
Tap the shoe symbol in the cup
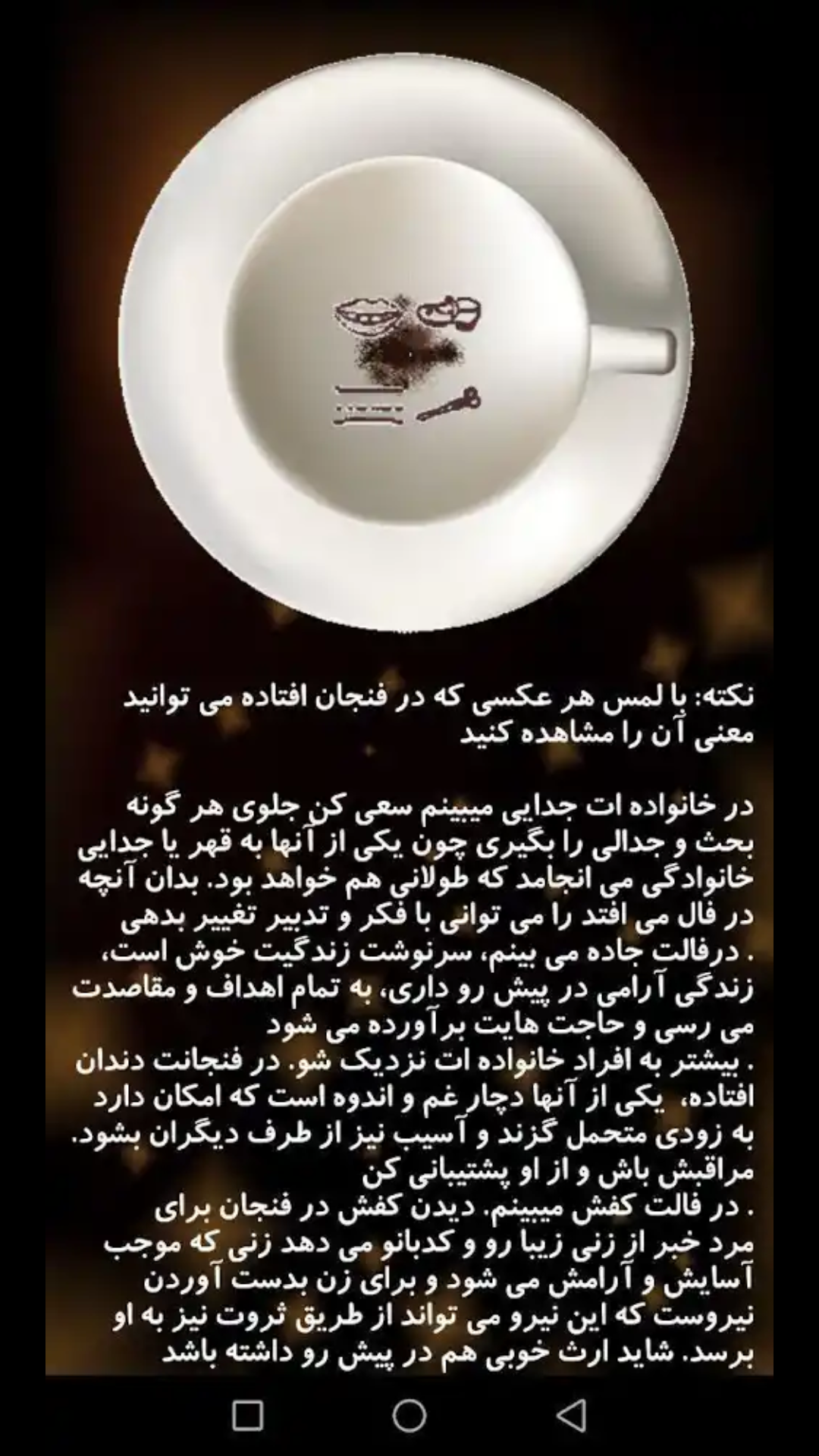click(450, 311)
